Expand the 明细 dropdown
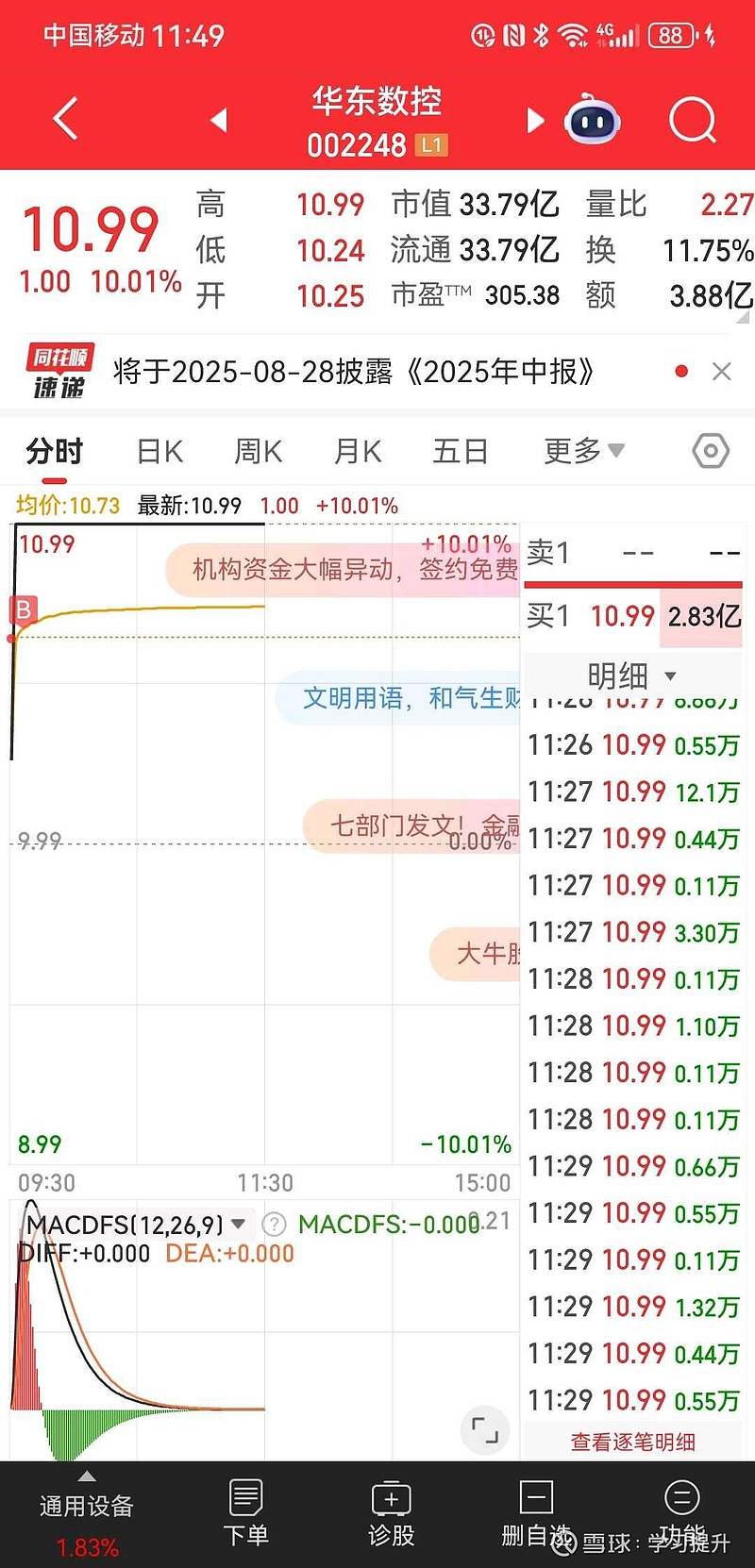This screenshot has height=1568, width=755. [631, 676]
